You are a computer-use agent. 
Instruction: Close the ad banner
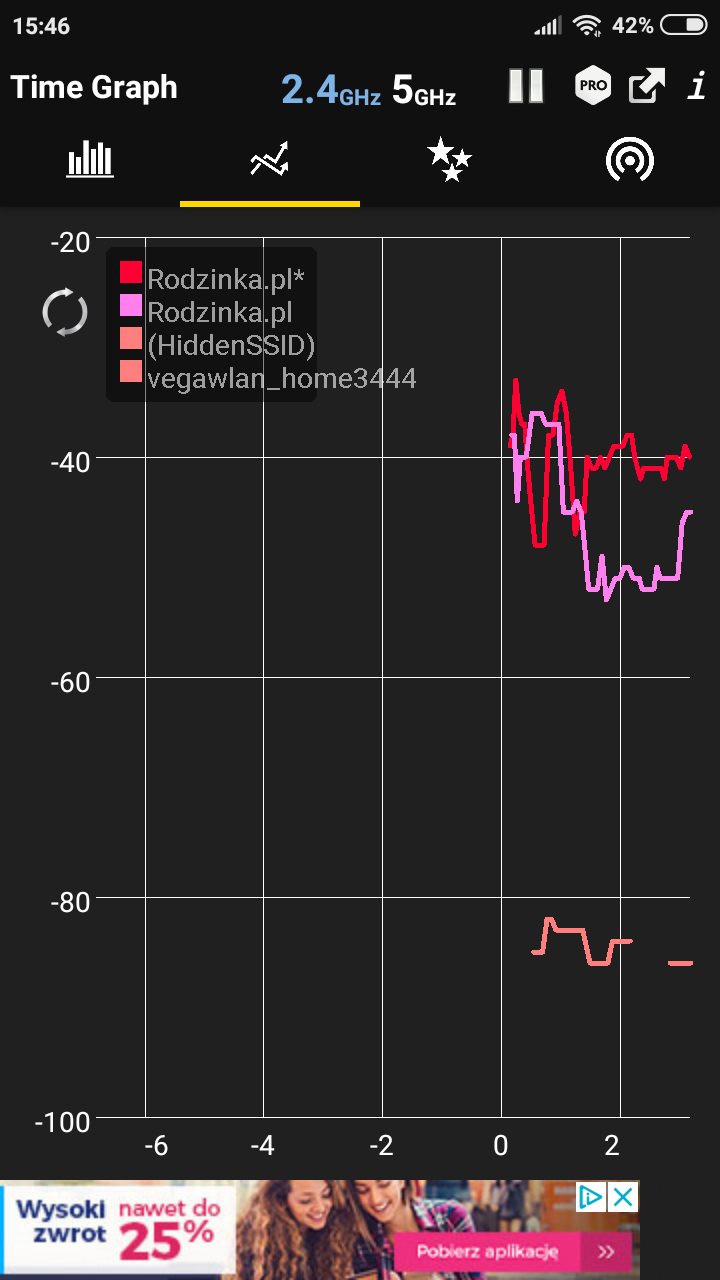(x=623, y=1197)
